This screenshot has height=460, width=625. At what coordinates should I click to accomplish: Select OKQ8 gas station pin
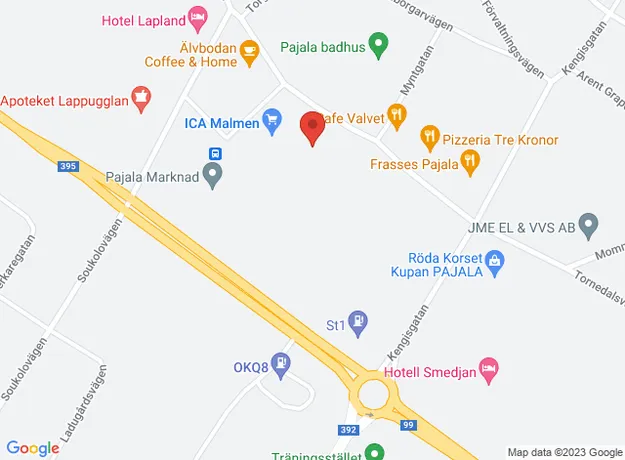click(283, 363)
